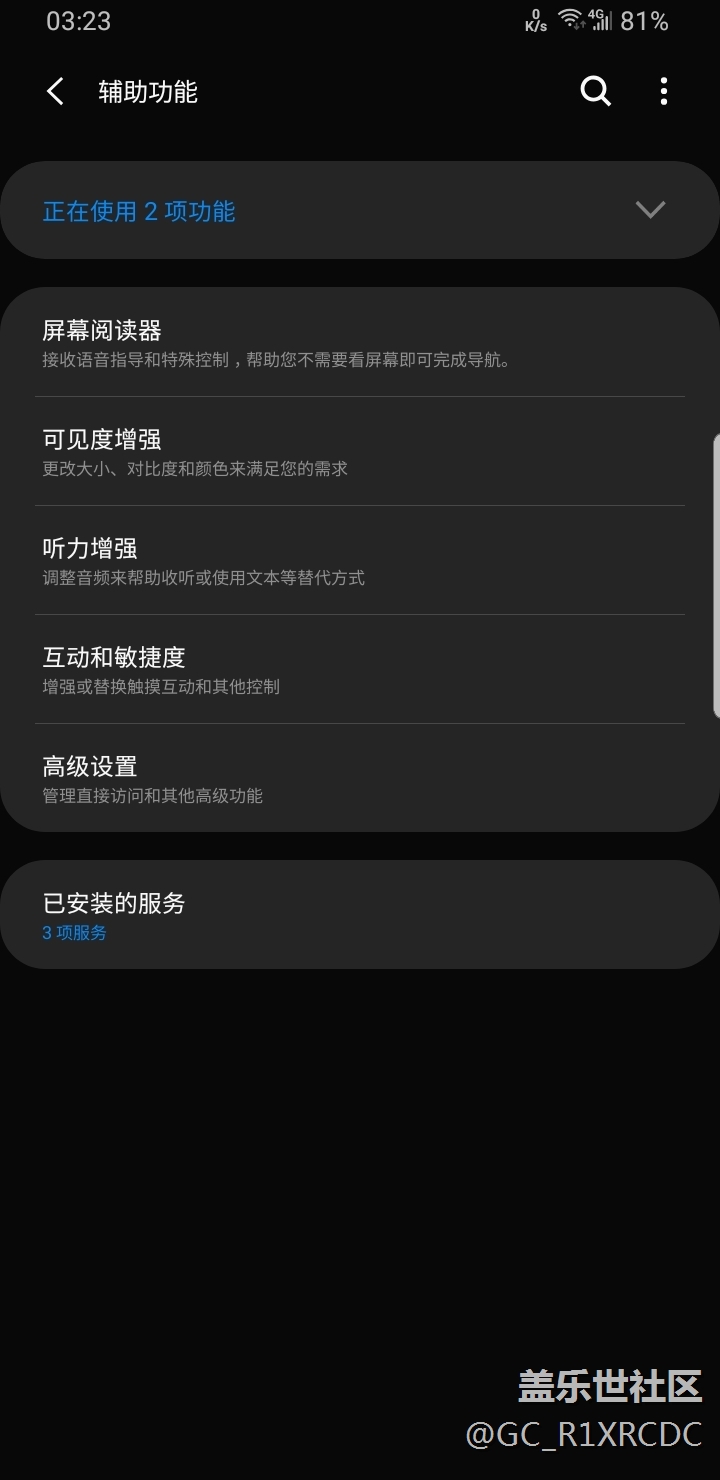Expand the 正在使用 2 项功能 section
Screen dimensions: 720x1480
coord(360,210)
